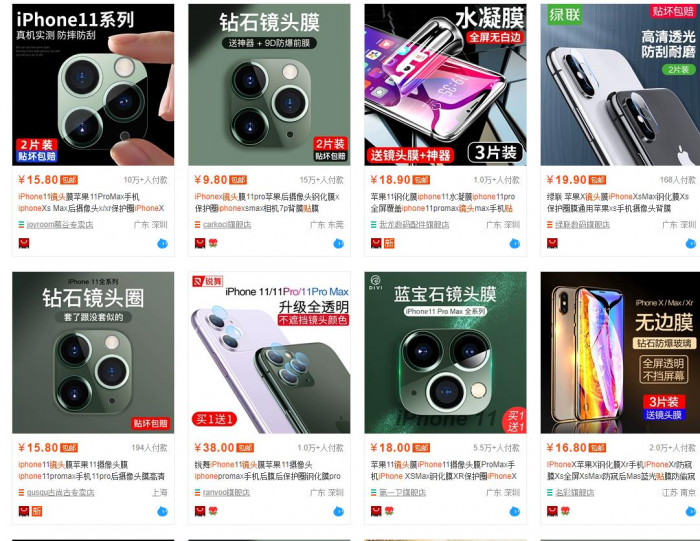Open the 蓝宝石镜头膜 product priced ¥18.00
This screenshot has height=541, width=700.
pos(445,352)
